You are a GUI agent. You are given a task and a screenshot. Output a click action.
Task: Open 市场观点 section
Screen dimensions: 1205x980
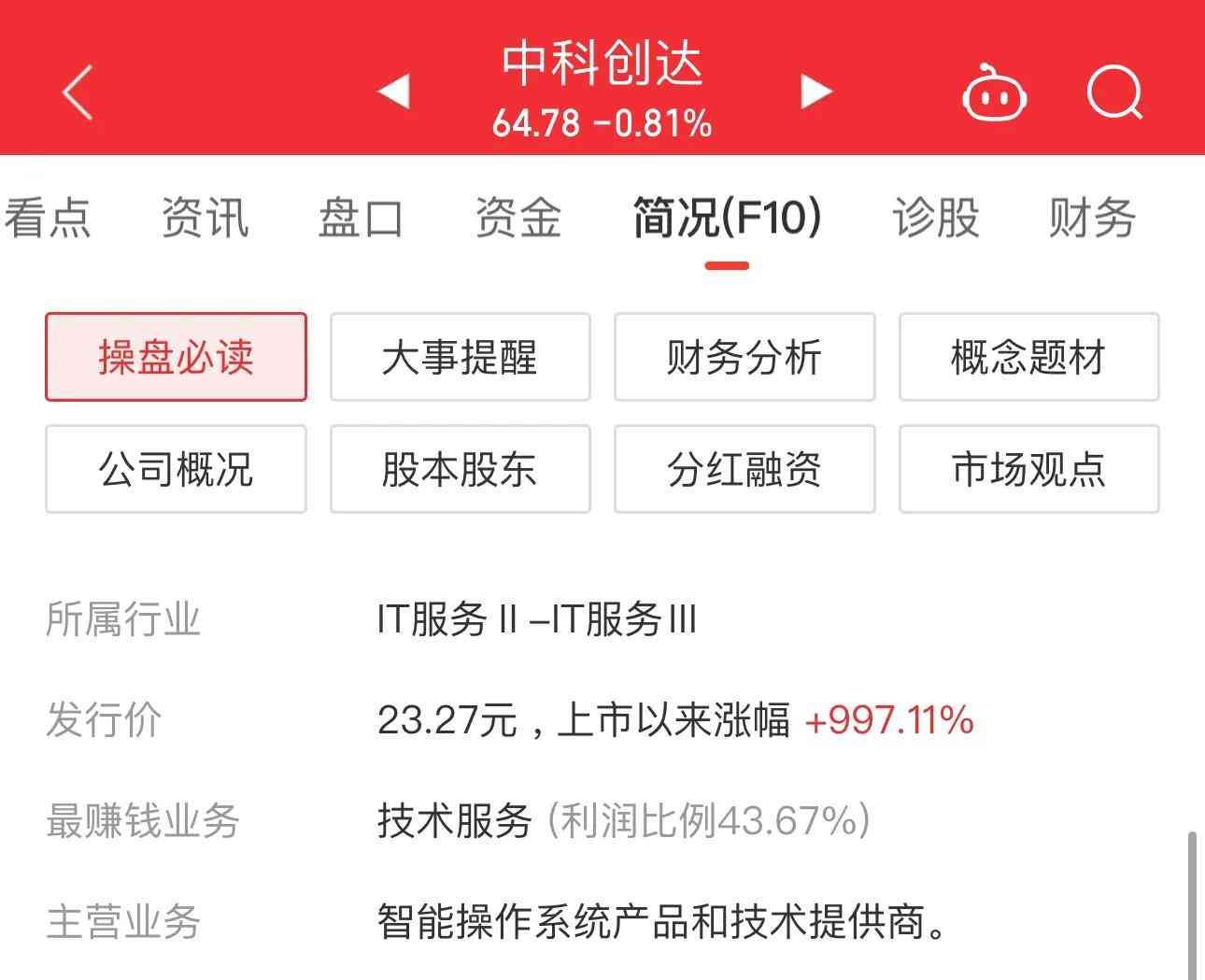click(1028, 469)
